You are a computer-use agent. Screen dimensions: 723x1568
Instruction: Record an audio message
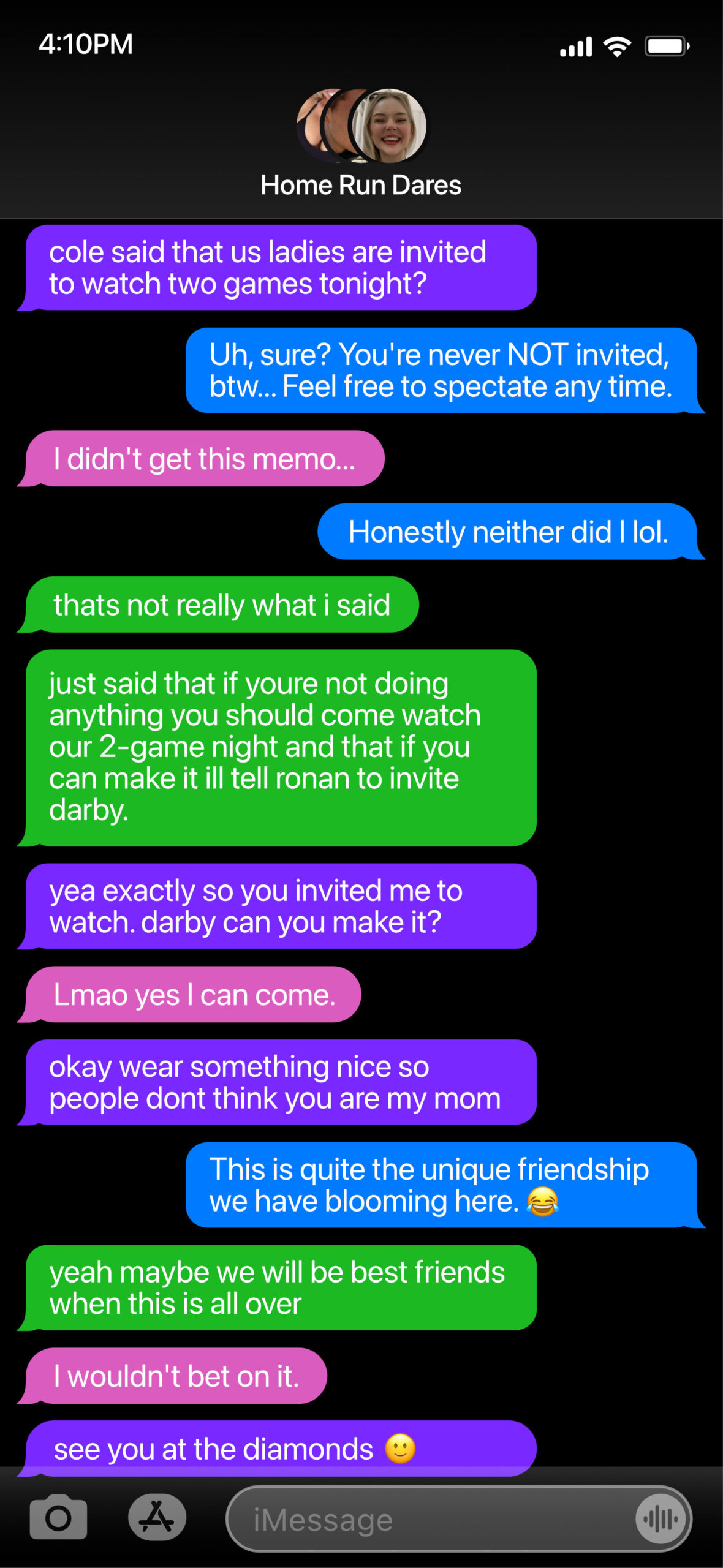661,1519
